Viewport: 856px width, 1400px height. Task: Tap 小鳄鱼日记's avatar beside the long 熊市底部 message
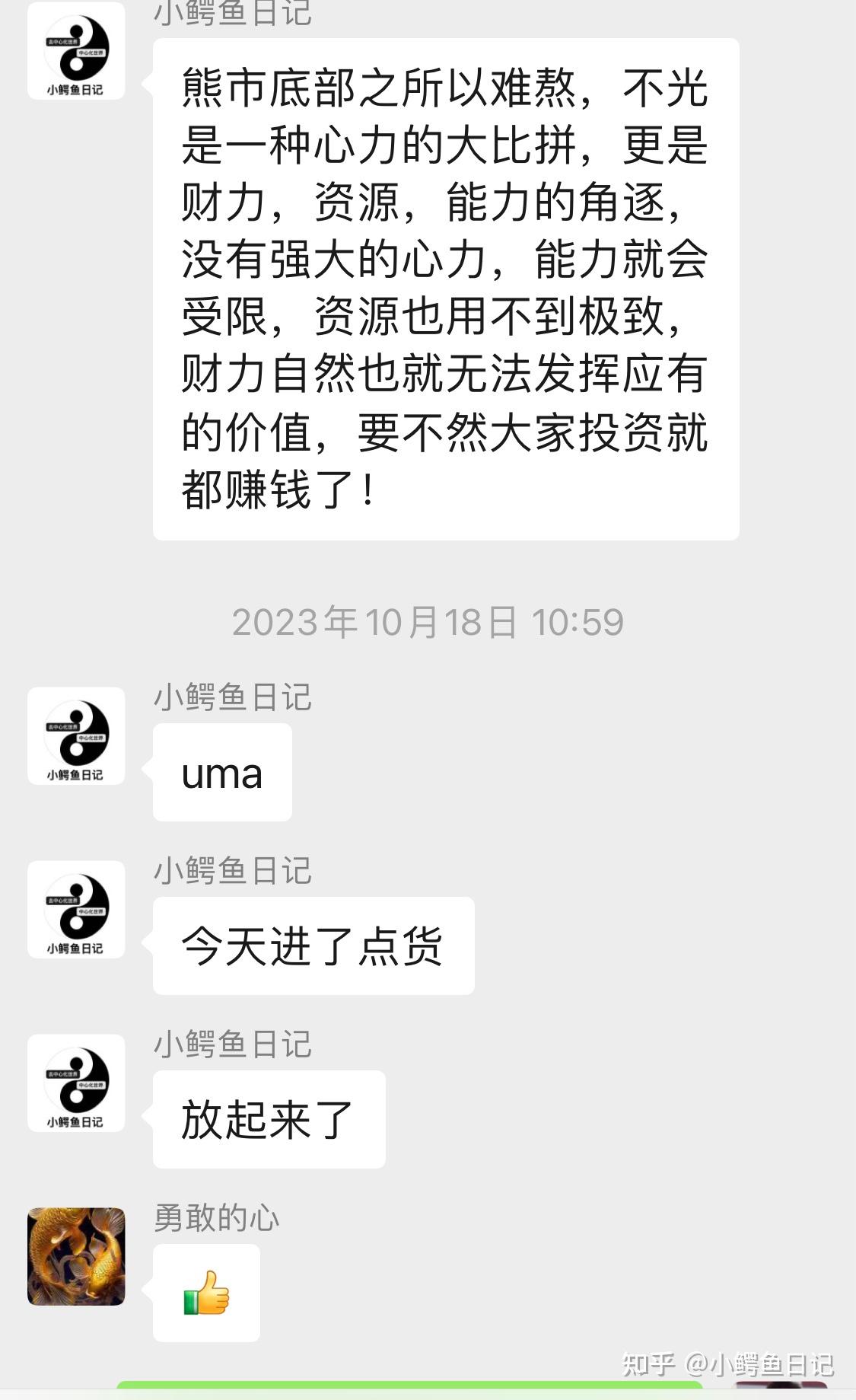click(x=76, y=50)
